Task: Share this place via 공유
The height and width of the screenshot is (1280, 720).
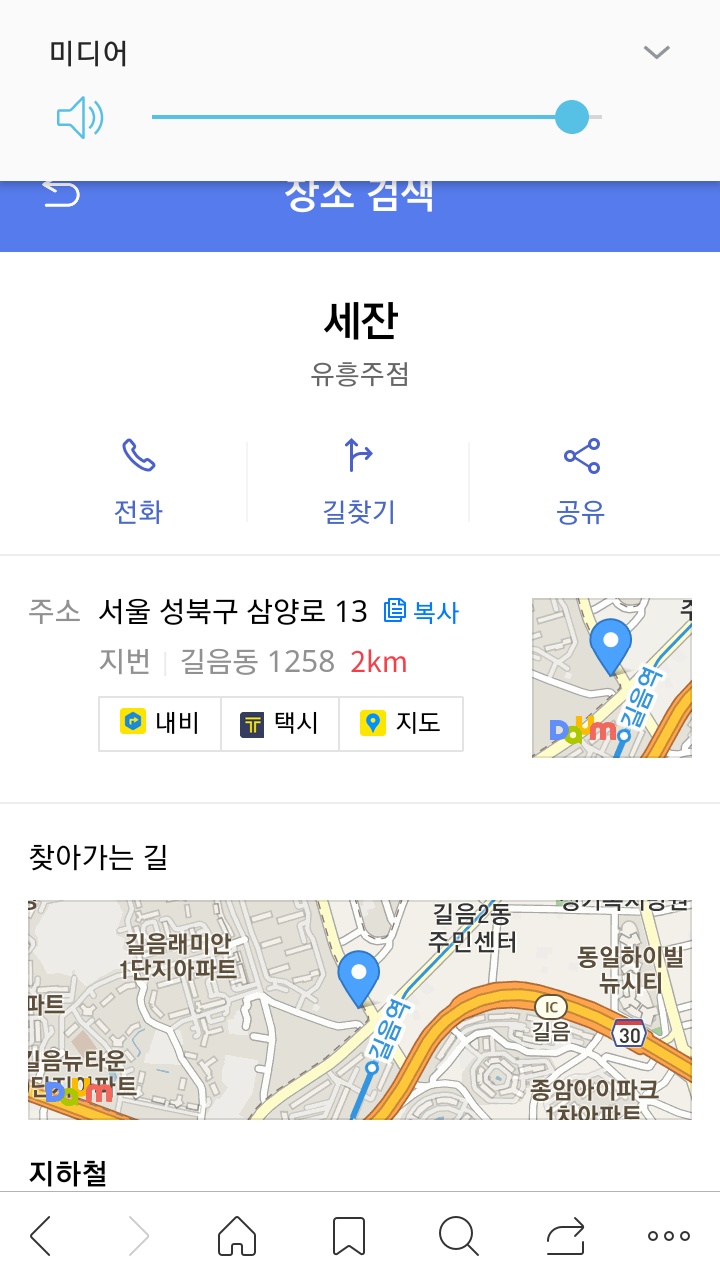Action: click(581, 480)
